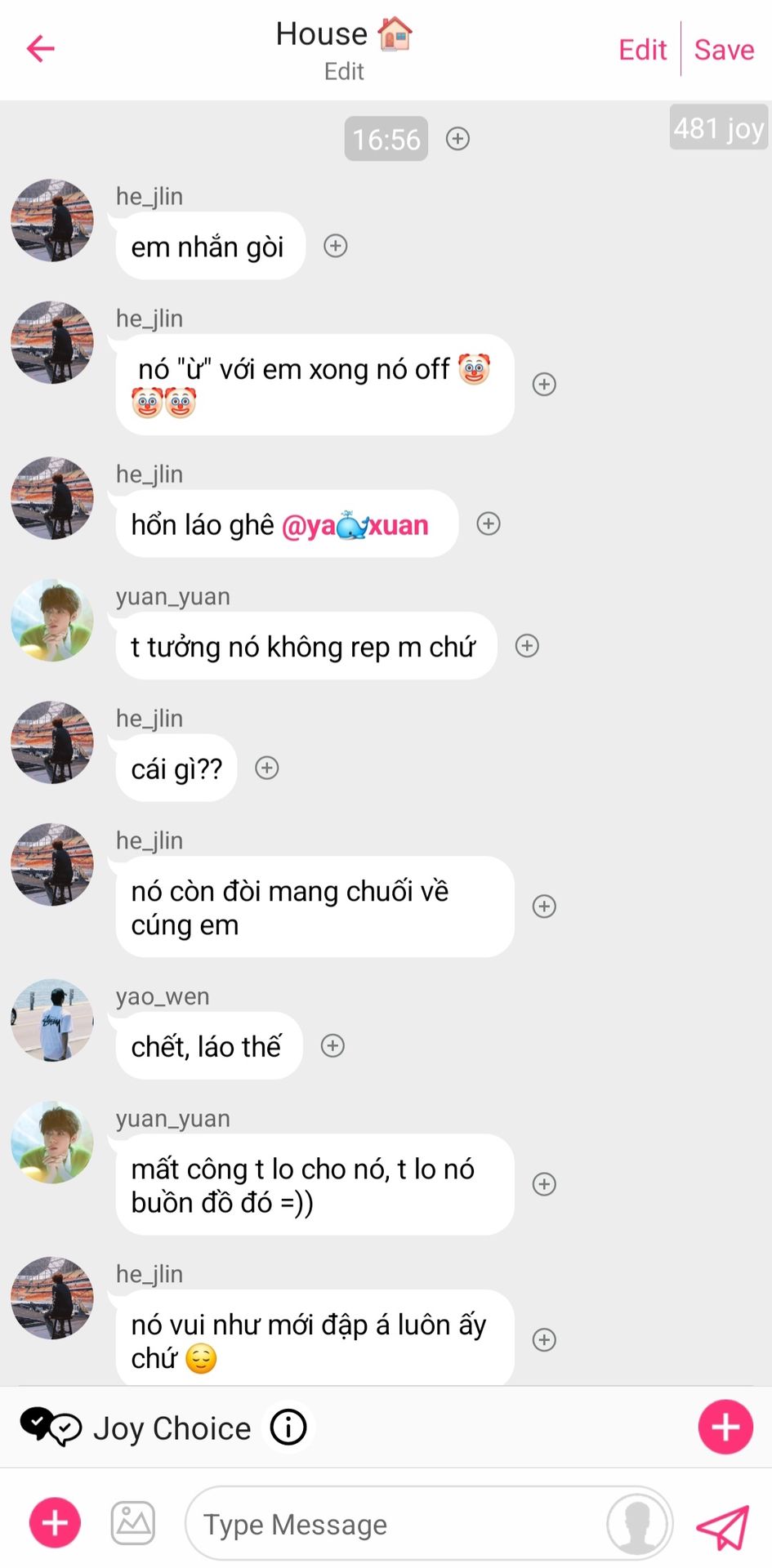
Task: Tap plus beside "cái gì??" message
Action: click(x=267, y=768)
